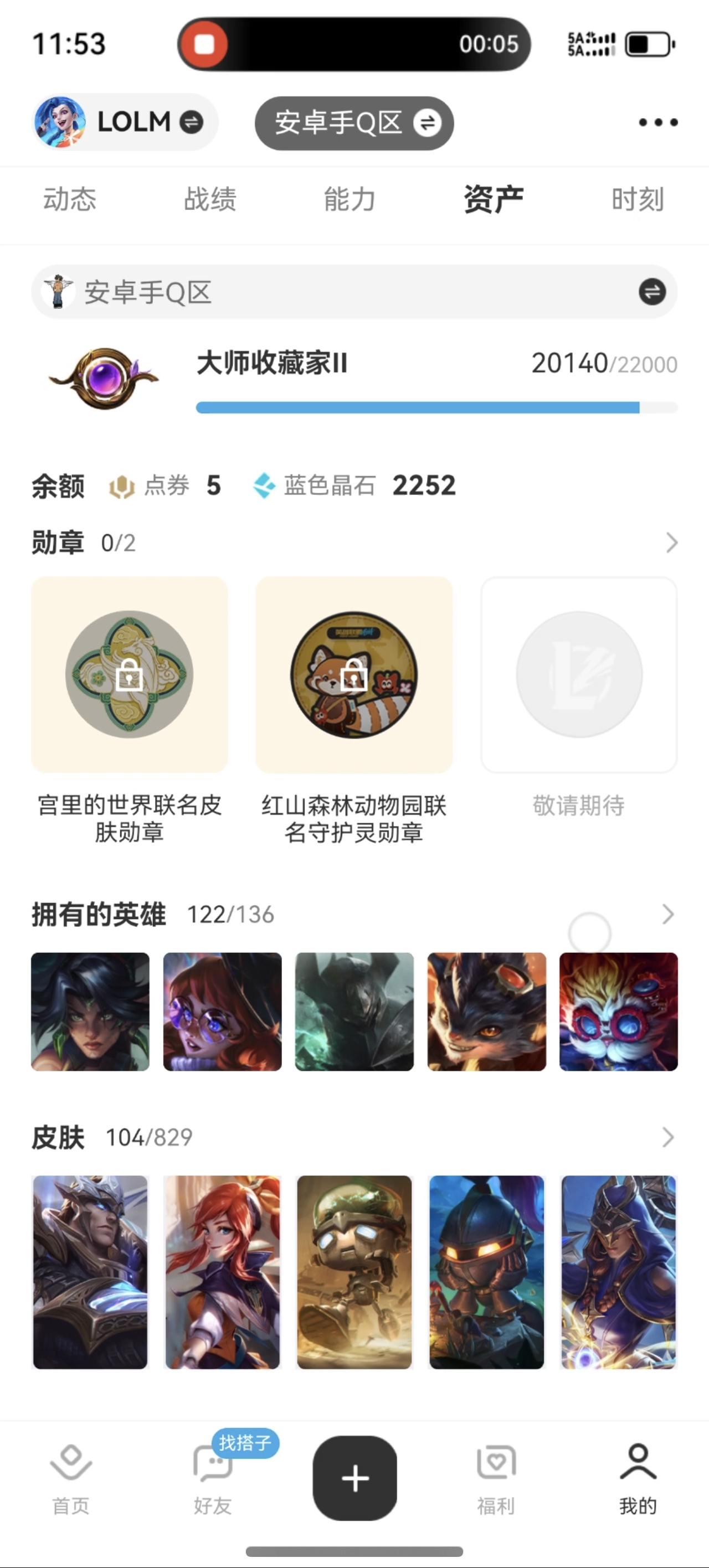Image resolution: width=709 pixels, height=1568 pixels.
Task: Tap the swap icon in the 安卓手Q区 account bar
Action: pos(652,292)
